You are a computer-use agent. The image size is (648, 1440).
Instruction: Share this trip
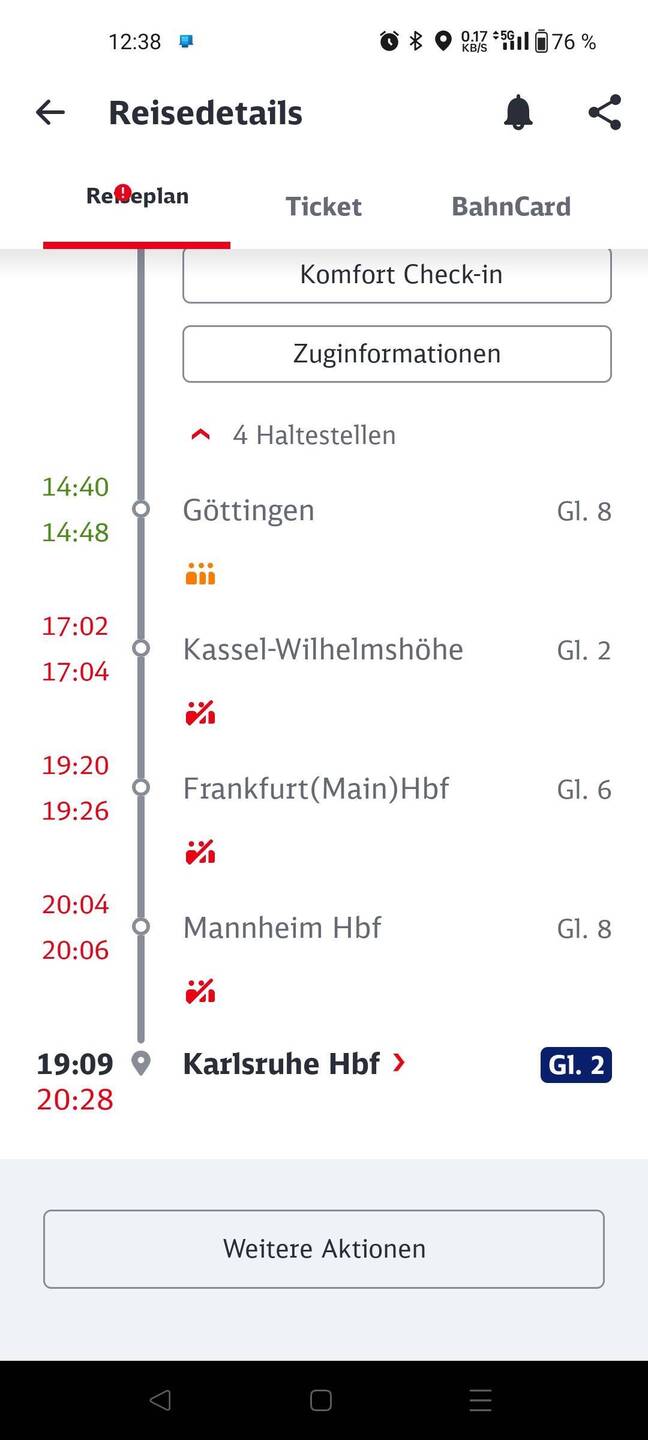click(x=605, y=113)
